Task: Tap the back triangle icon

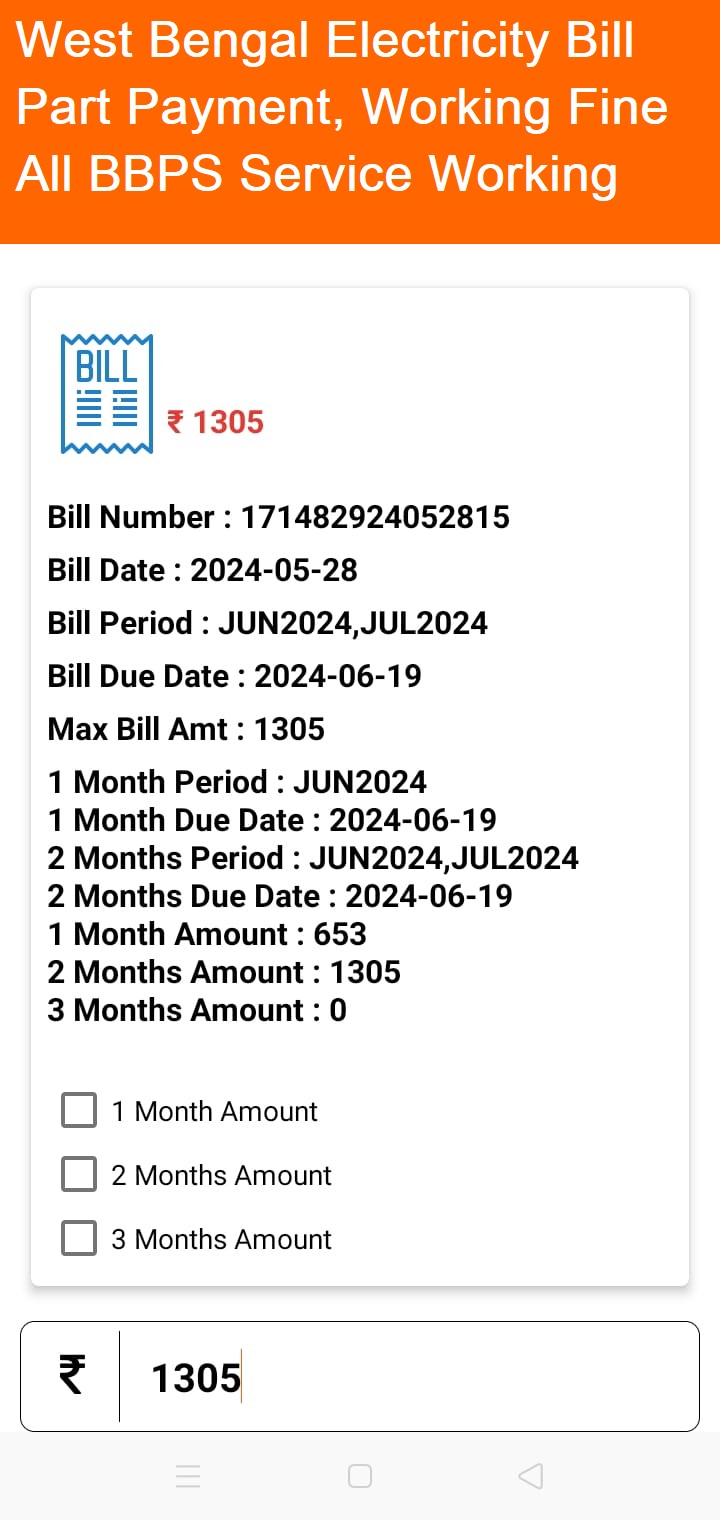Action: [x=530, y=1476]
